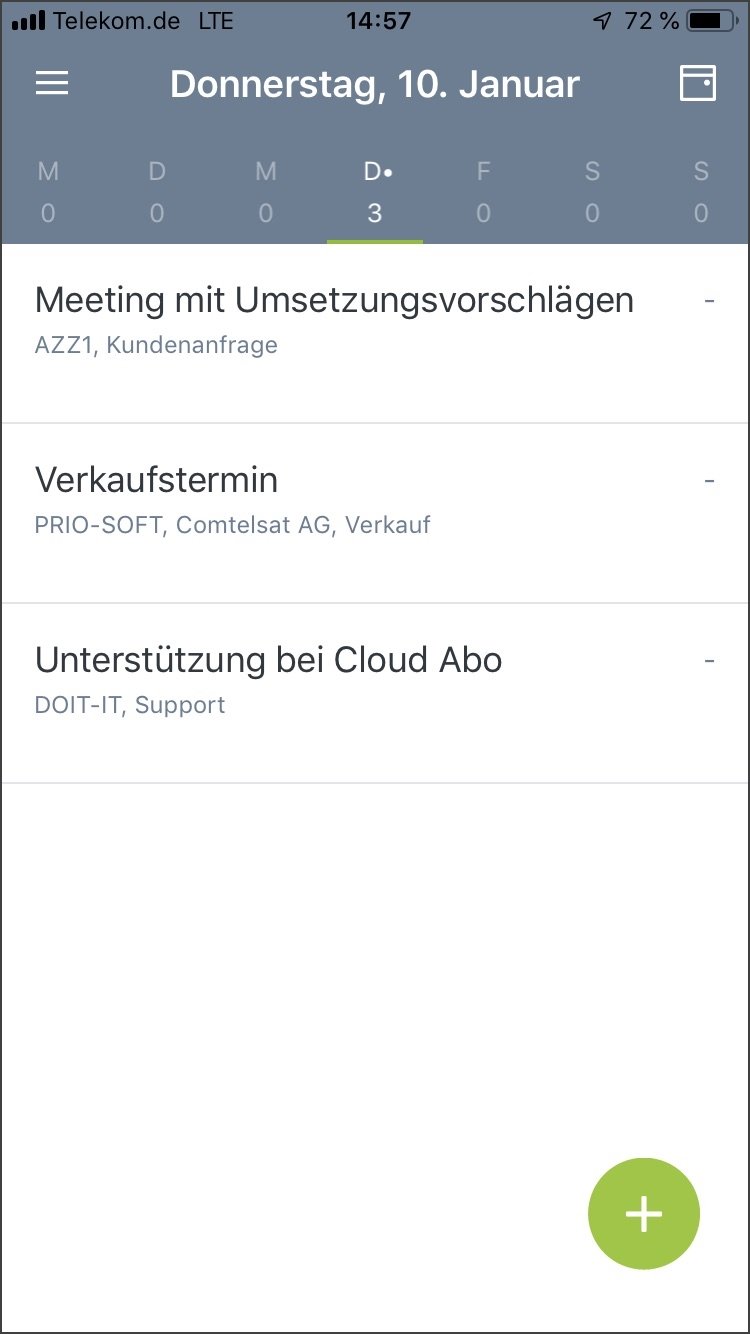Open the hamburger navigation menu
The height and width of the screenshot is (1334, 750).
point(51,83)
